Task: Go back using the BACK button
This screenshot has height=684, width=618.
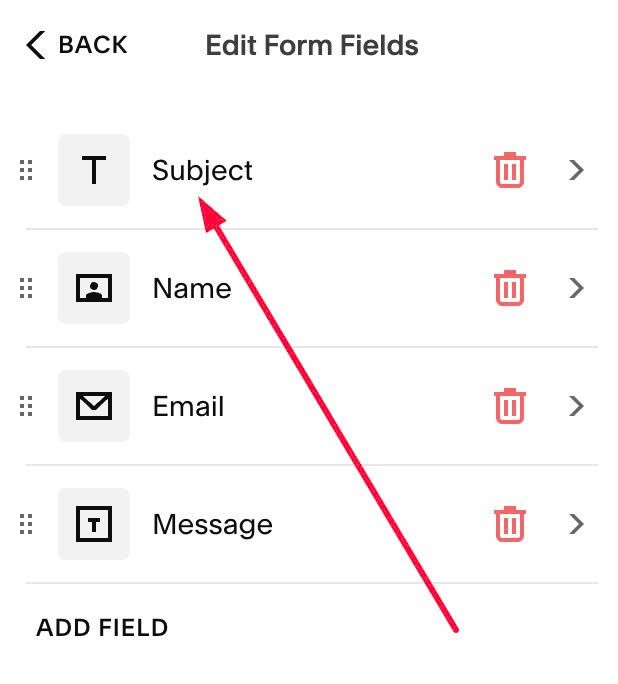Action: pyautogui.click(x=78, y=45)
